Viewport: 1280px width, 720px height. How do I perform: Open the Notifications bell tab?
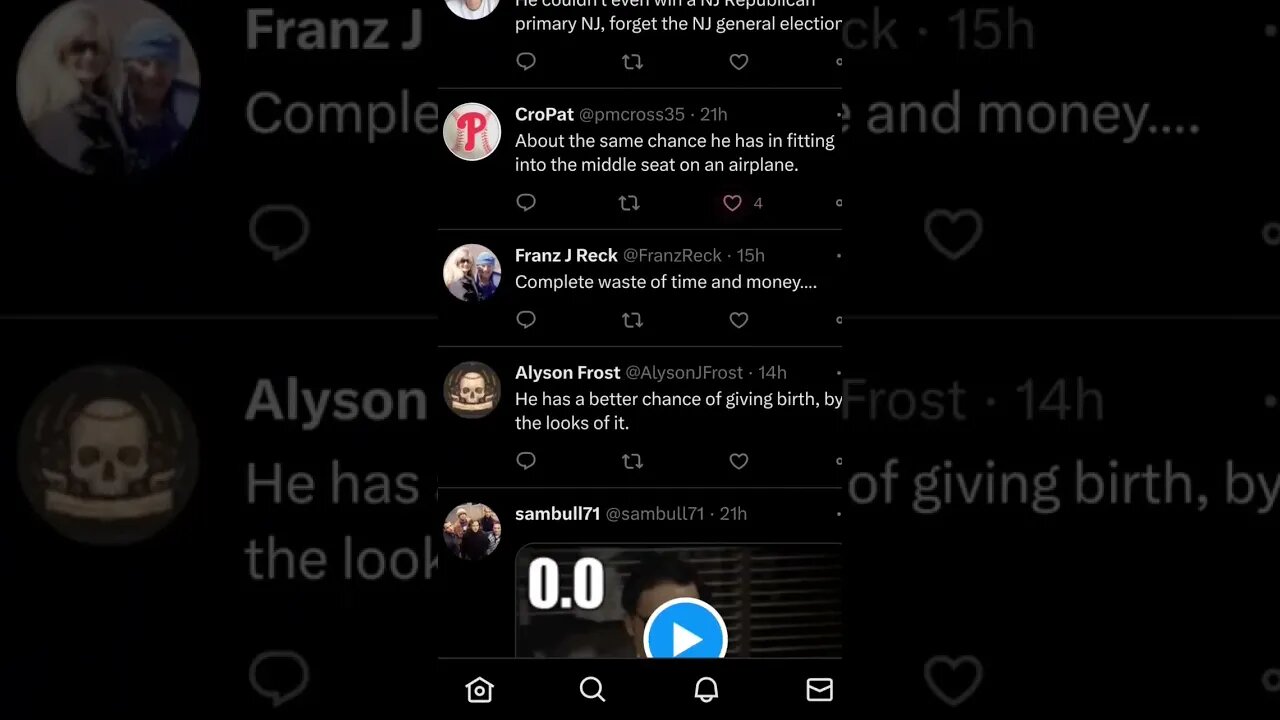706,690
